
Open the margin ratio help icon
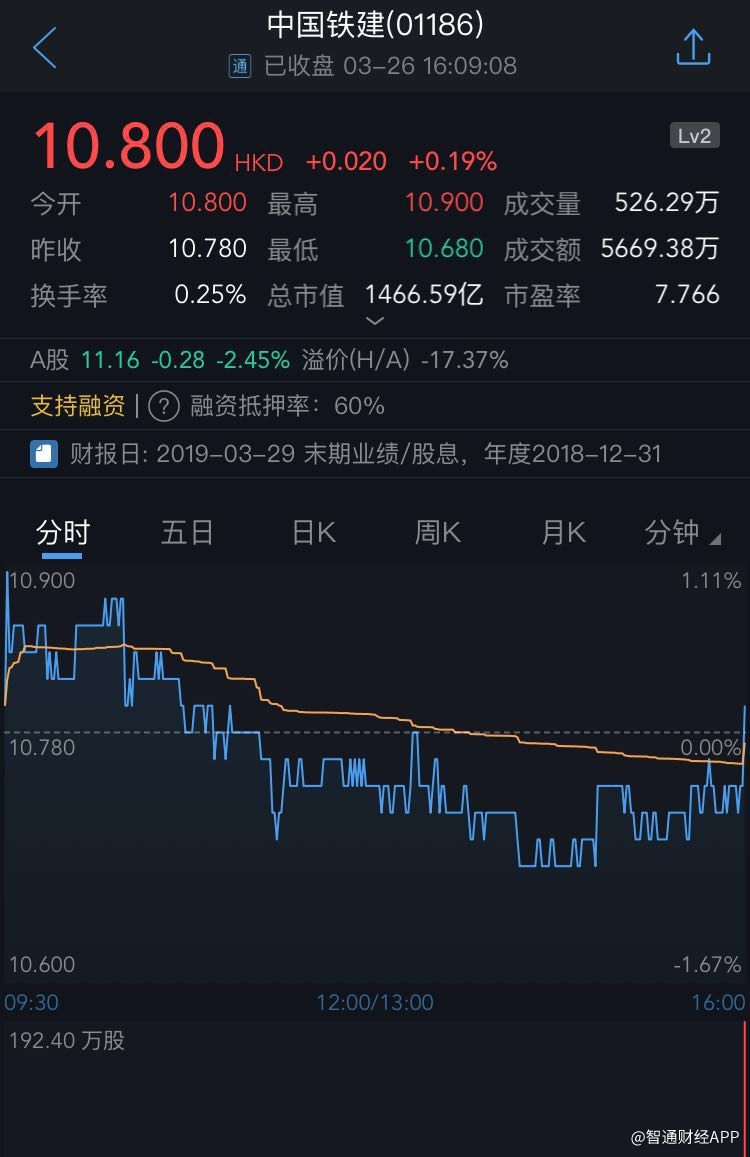164,406
